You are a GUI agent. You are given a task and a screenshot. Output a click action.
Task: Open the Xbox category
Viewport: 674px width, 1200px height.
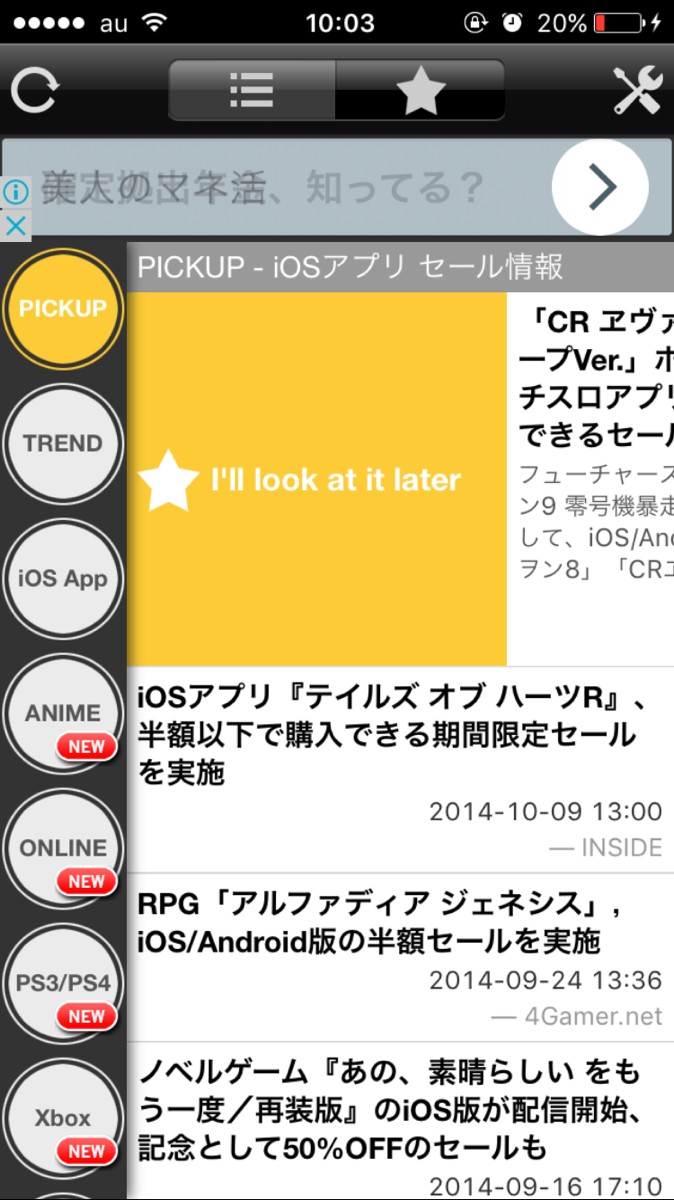(x=63, y=1118)
